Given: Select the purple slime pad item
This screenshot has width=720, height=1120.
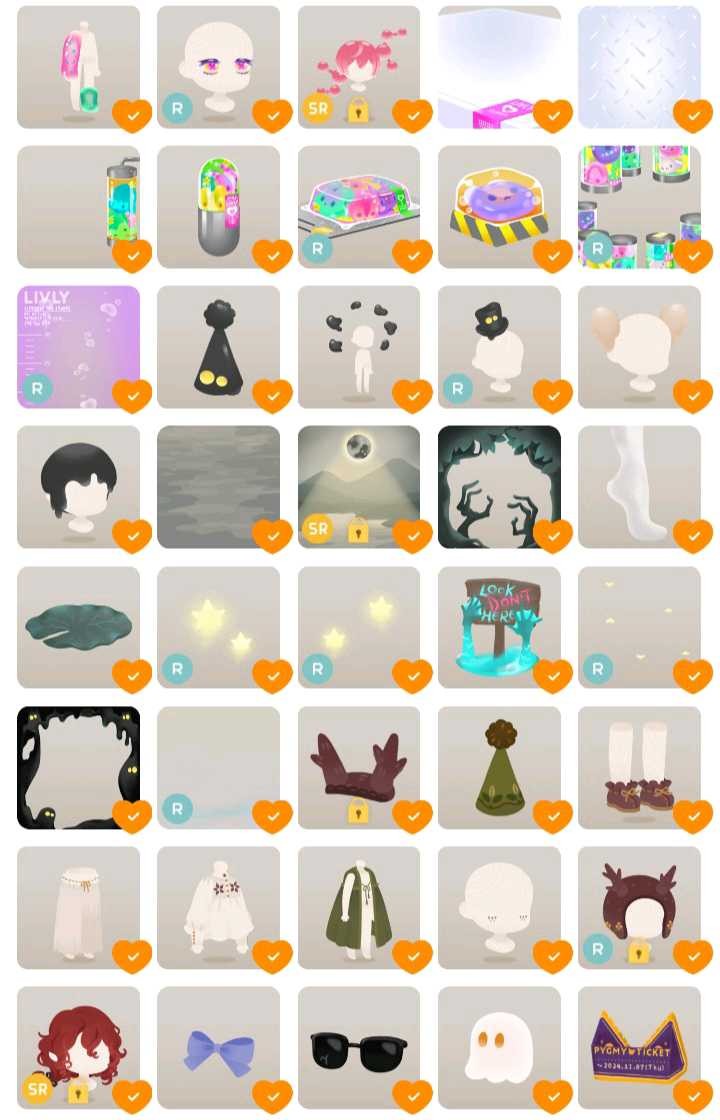Looking at the screenshot, I should click(x=498, y=207).
